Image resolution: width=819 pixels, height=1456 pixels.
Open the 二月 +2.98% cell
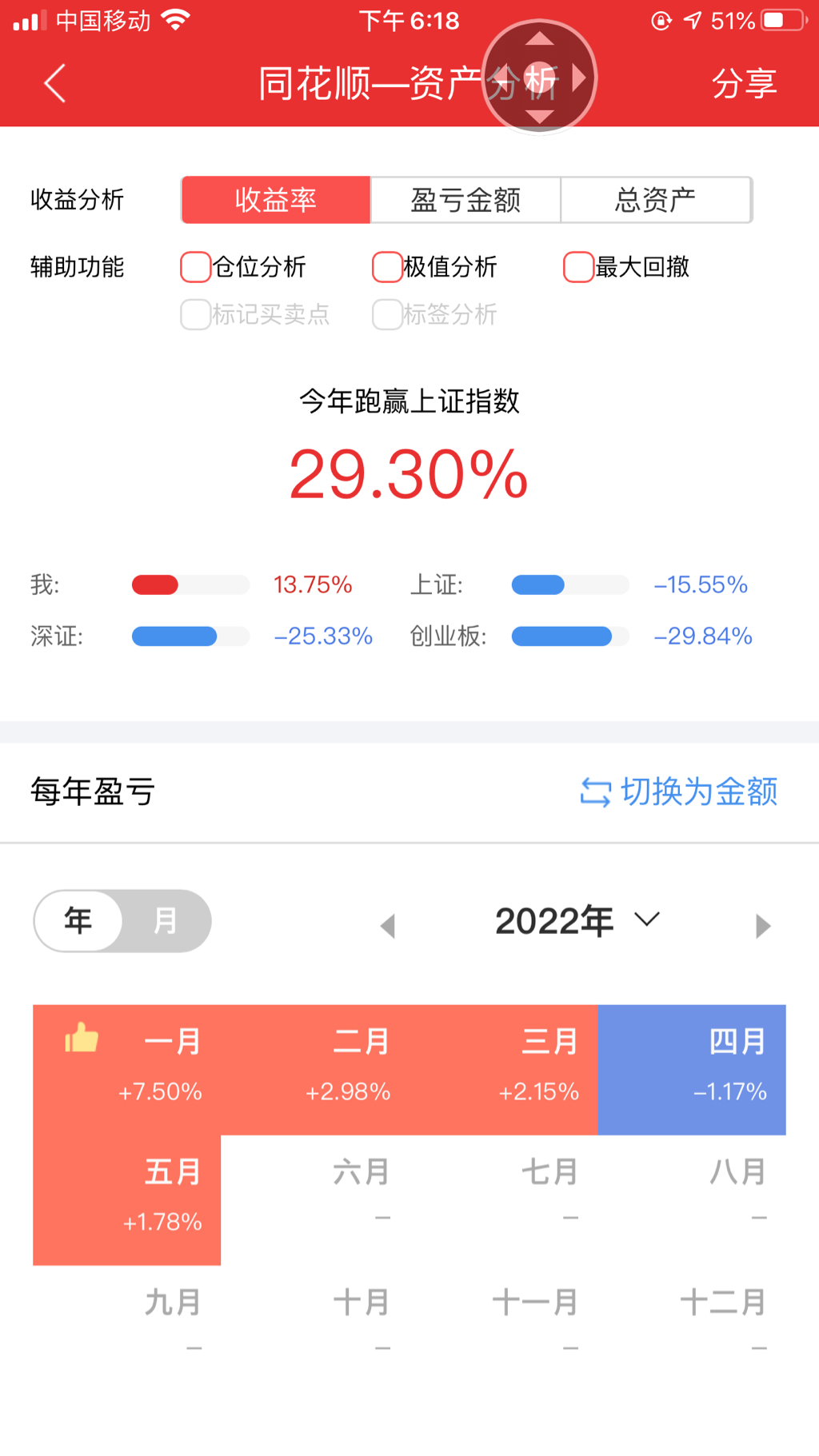[x=316, y=1069]
